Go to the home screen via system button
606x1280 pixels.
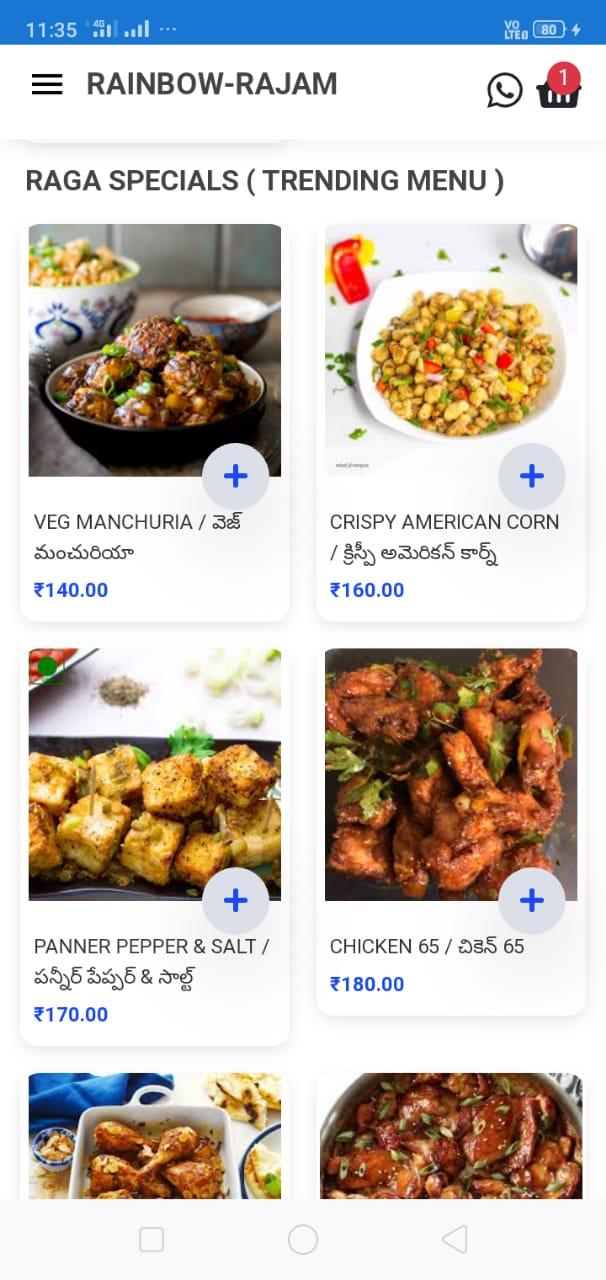point(303,1240)
